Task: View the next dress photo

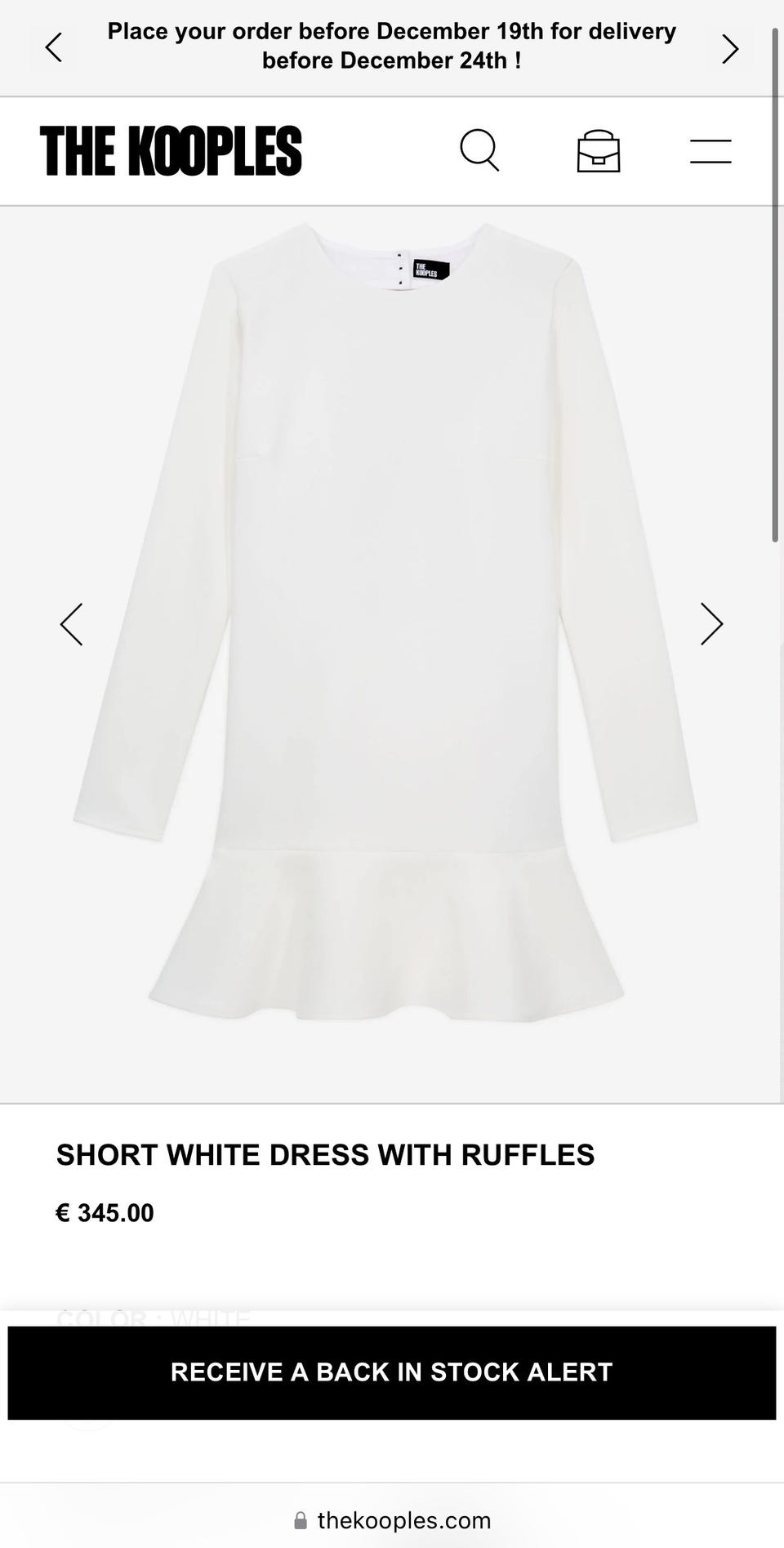Action: 711,625
